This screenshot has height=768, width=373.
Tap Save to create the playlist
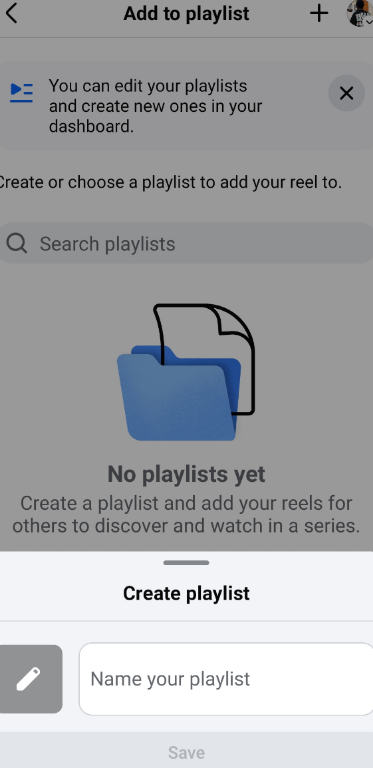[186, 752]
